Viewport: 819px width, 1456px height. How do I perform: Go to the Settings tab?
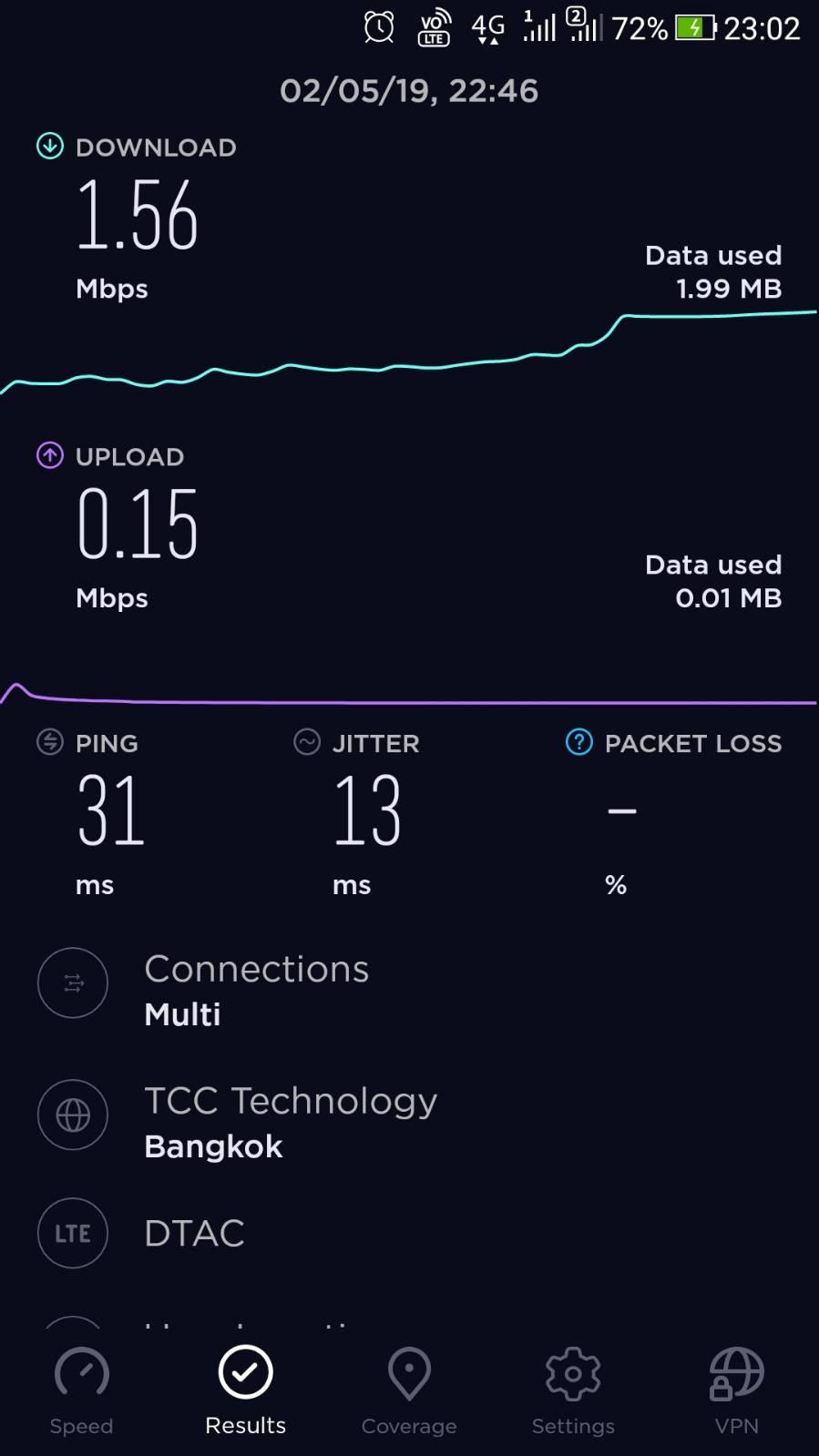[573, 1390]
